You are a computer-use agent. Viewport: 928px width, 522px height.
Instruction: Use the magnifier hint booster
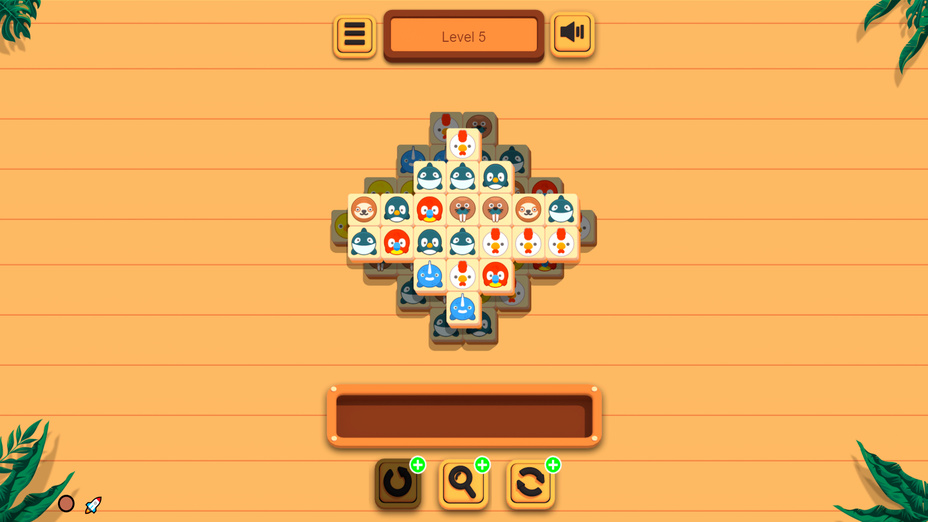point(463,483)
